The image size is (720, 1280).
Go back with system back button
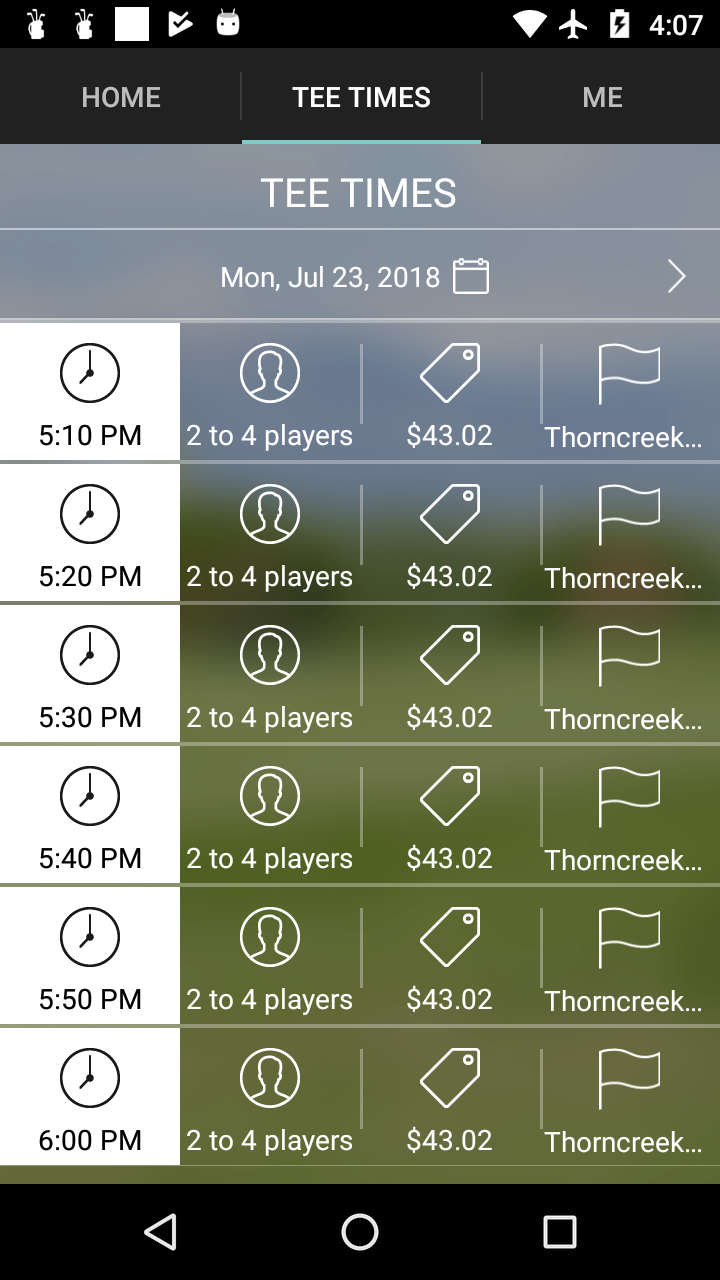pos(160,1232)
